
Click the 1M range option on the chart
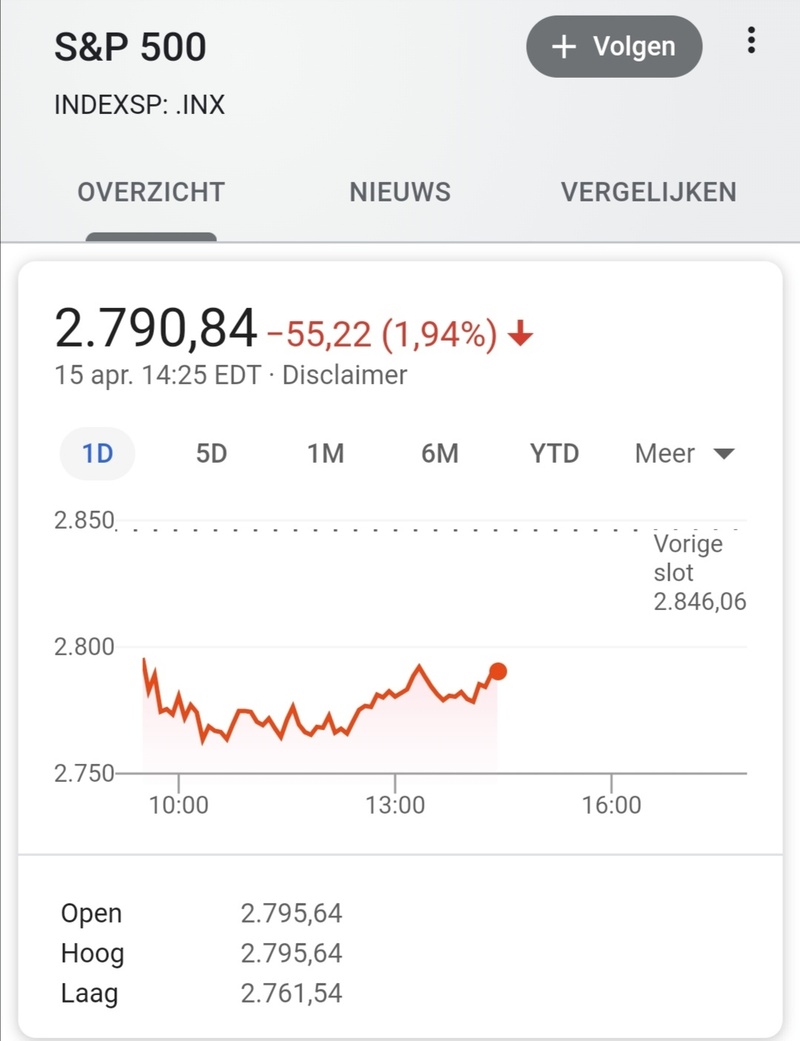(x=324, y=453)
